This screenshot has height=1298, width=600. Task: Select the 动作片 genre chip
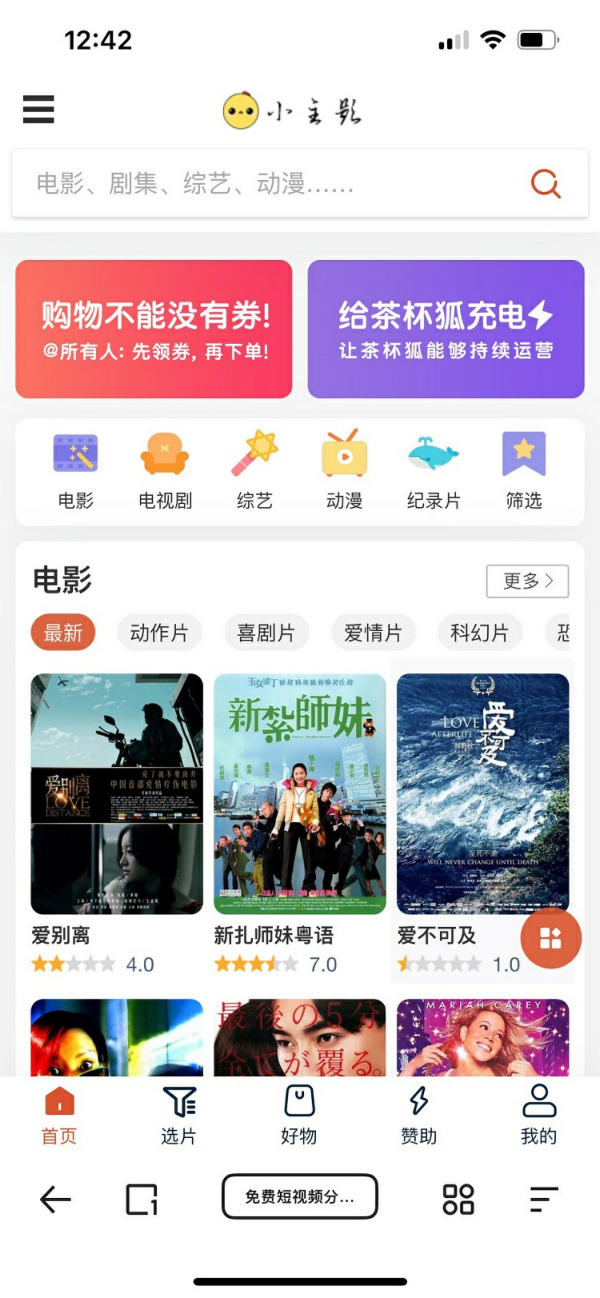tap(159, 633)
